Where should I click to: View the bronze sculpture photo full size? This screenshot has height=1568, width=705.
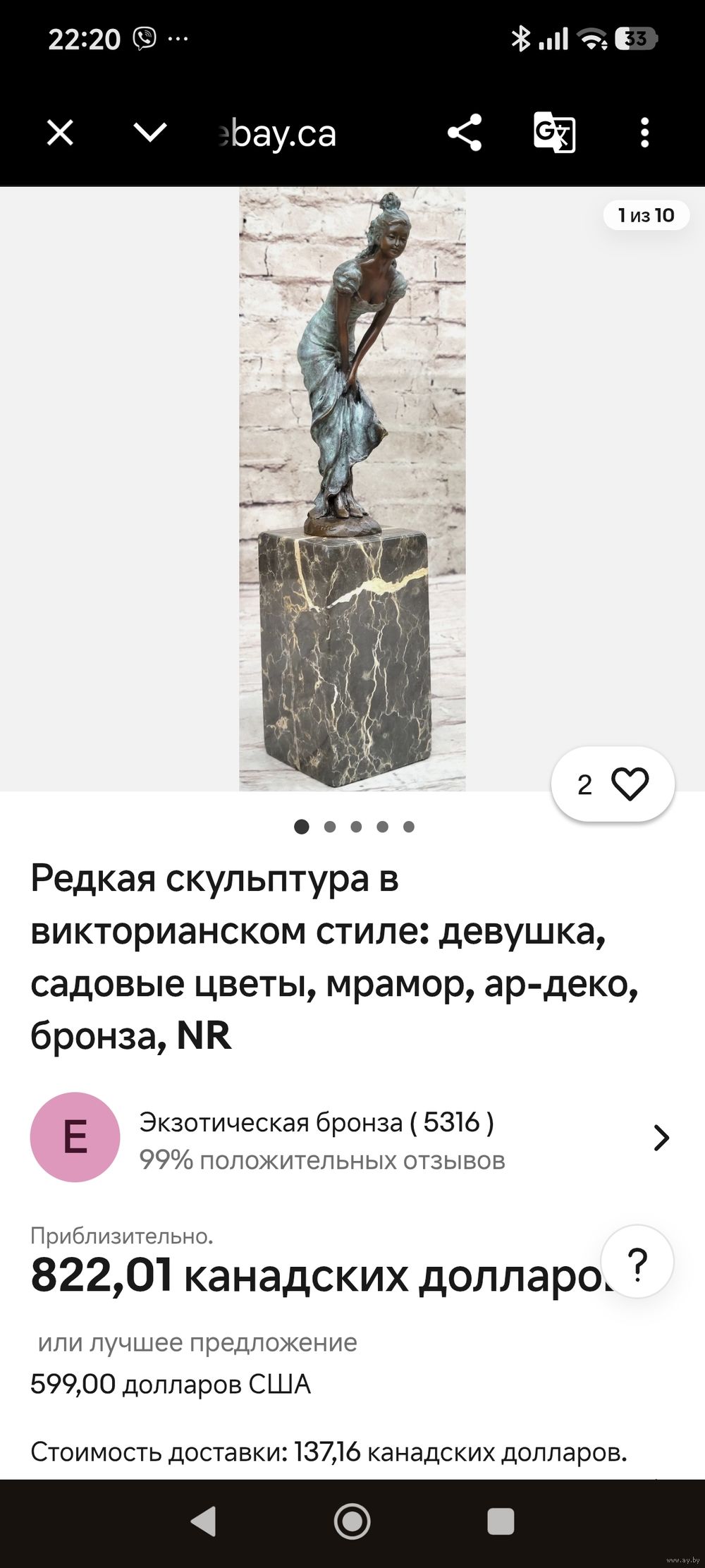[x=352, y=488]
